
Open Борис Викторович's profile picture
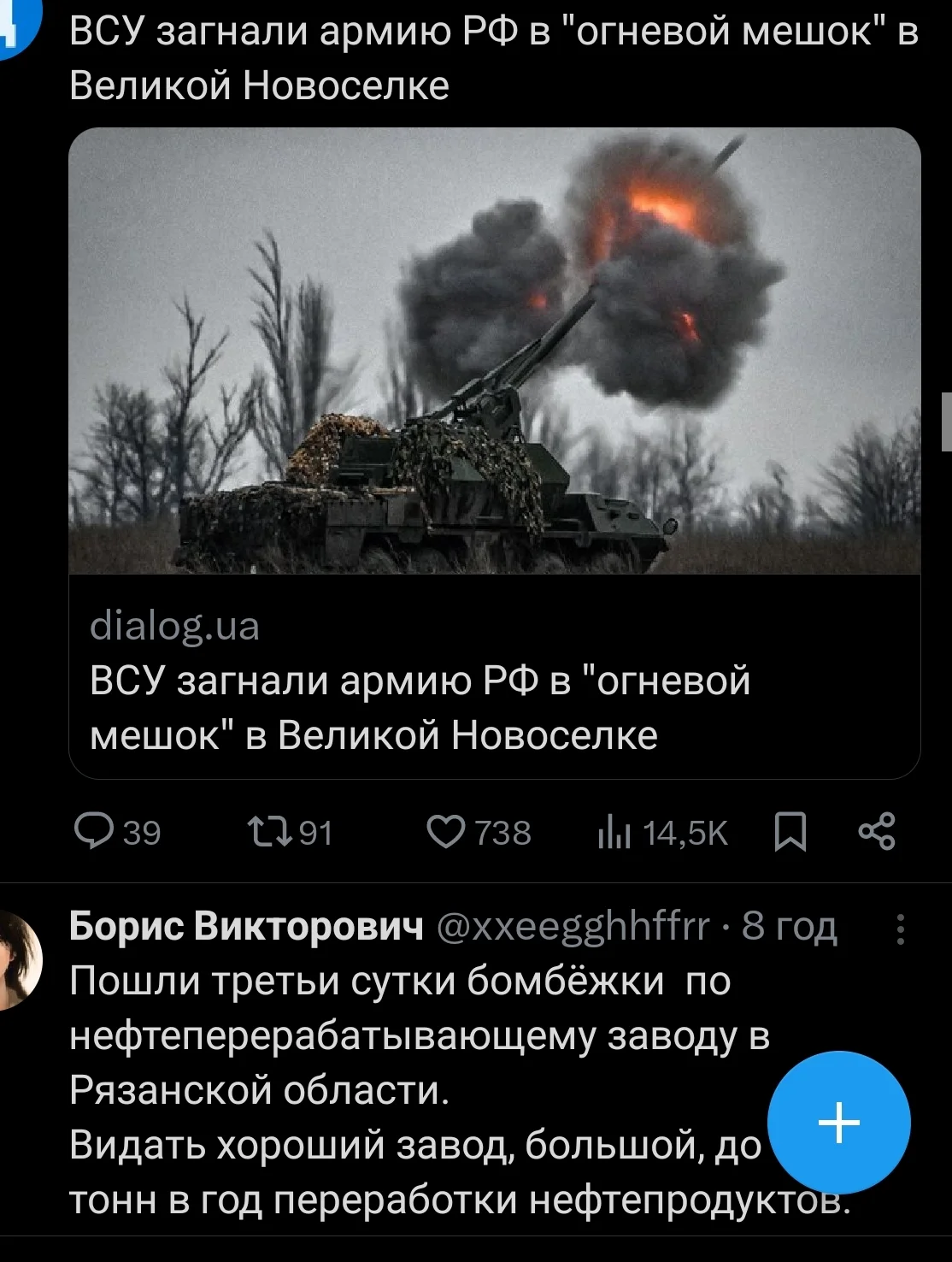(x=17, y=959)
